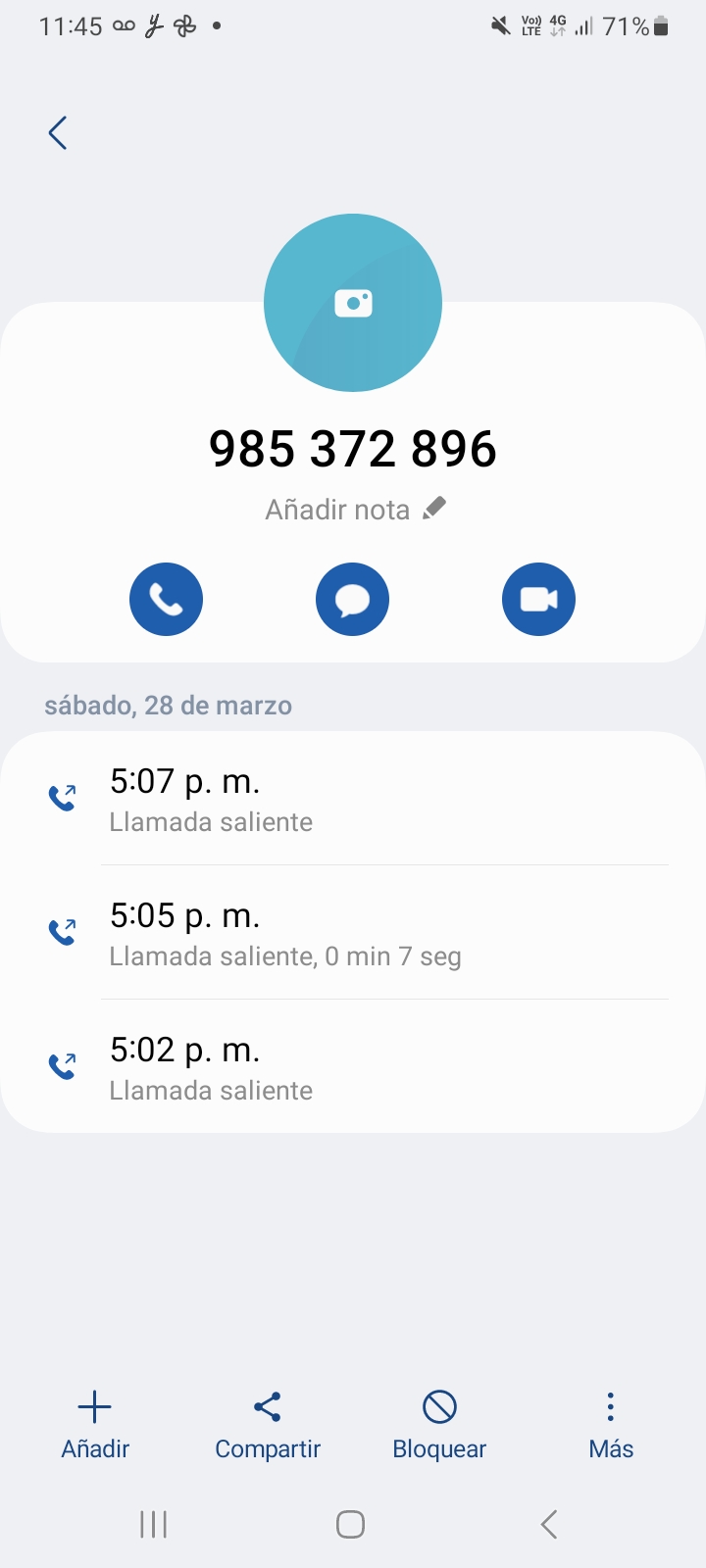Go back using the top-left arrow
This screenshot has width=706, height=1568.
[58, 133]
